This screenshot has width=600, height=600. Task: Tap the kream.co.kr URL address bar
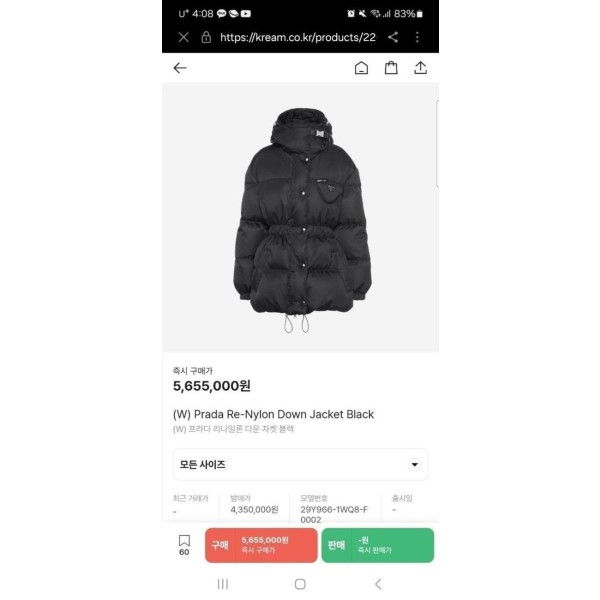[x=297, y=37]
